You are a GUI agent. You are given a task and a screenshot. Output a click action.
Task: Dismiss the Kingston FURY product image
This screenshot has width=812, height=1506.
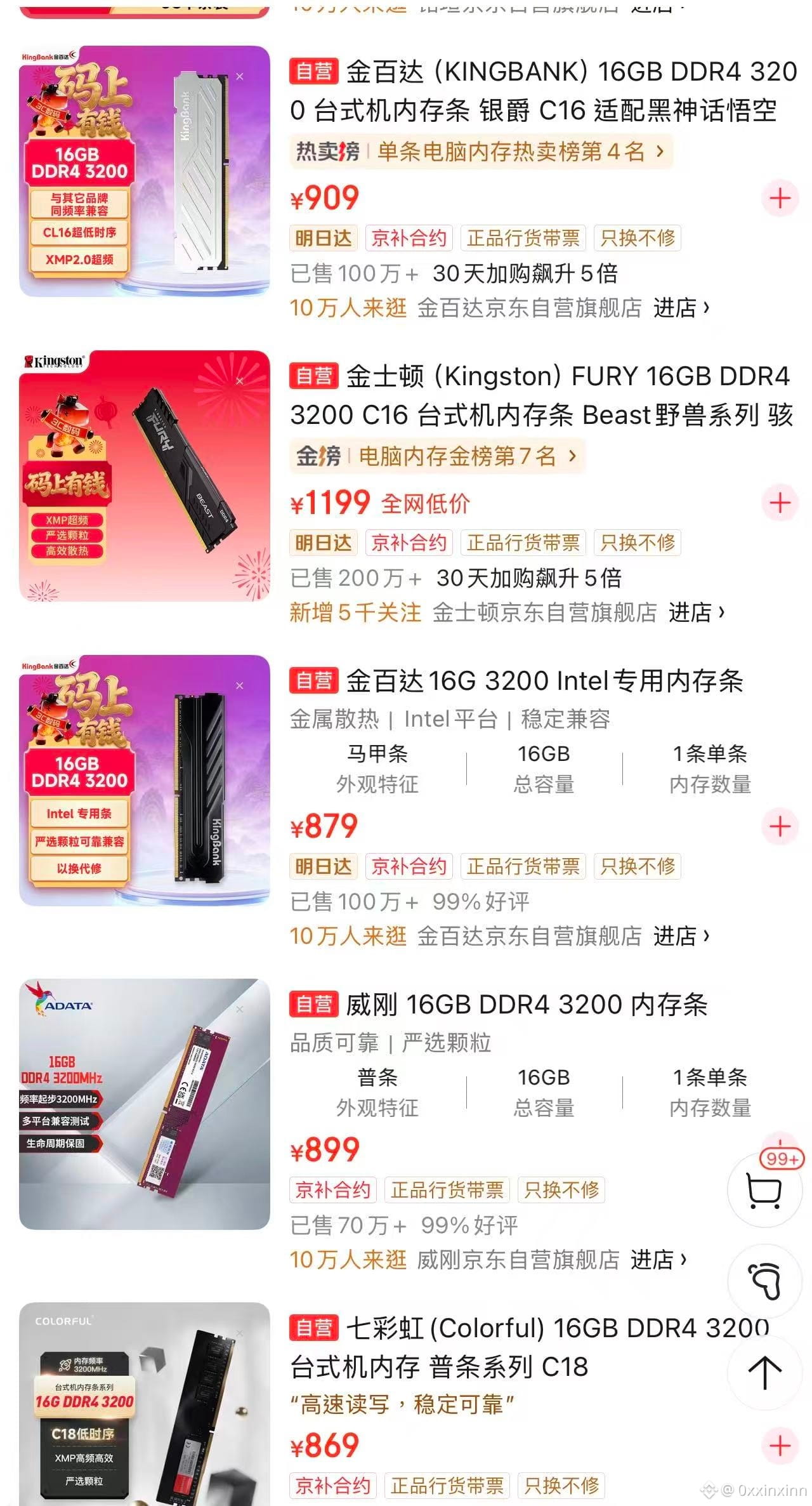240,381
